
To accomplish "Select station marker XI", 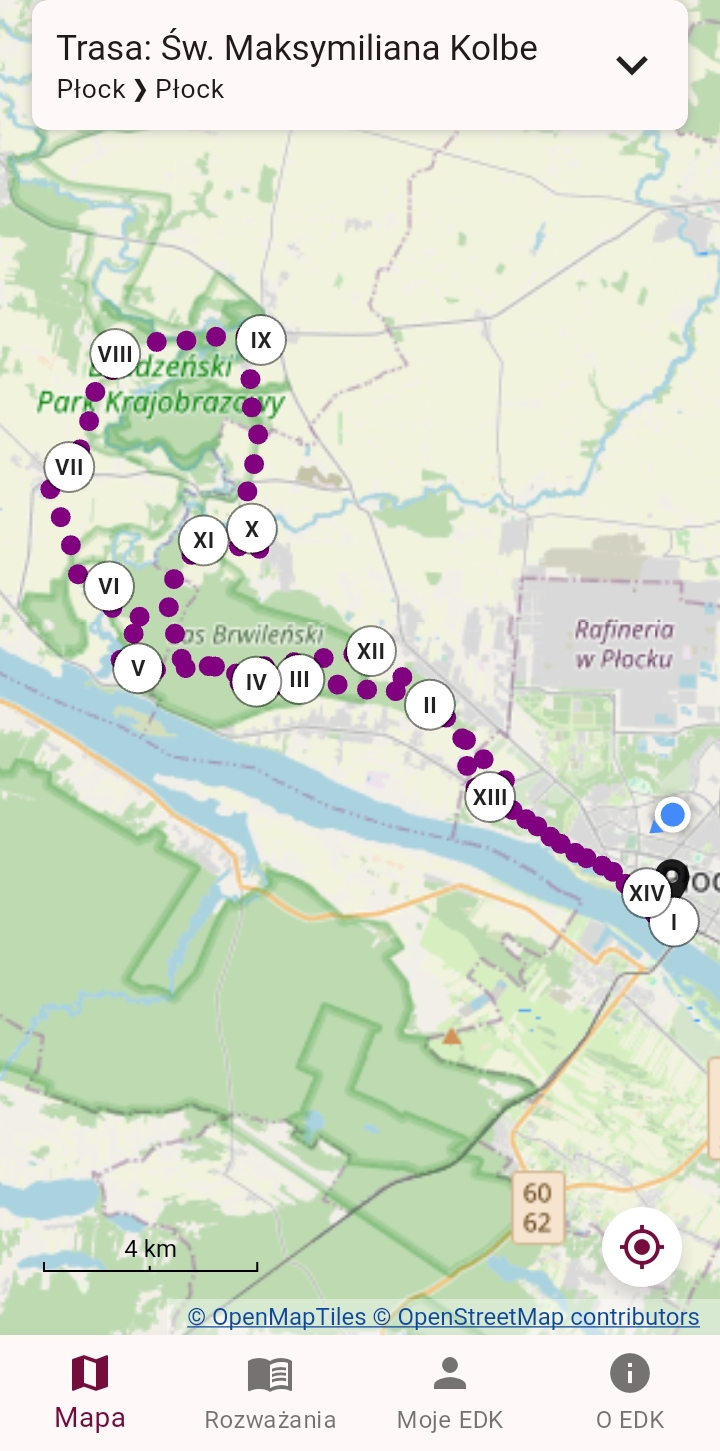I will pos(203,541).
